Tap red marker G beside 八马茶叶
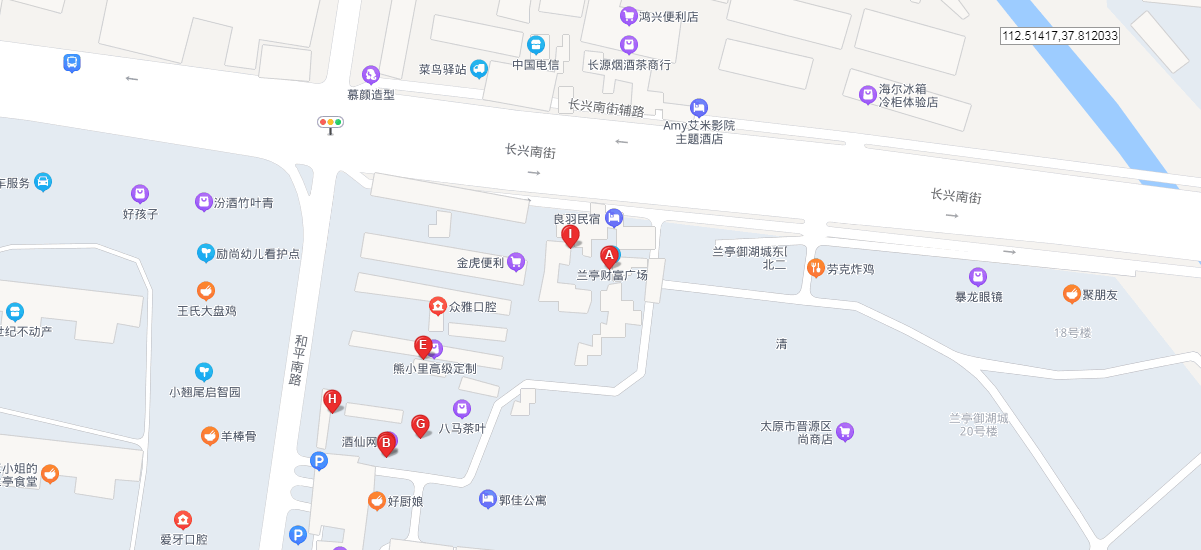The width and height of the screenshot is (1201, 550). coord(420,425)
